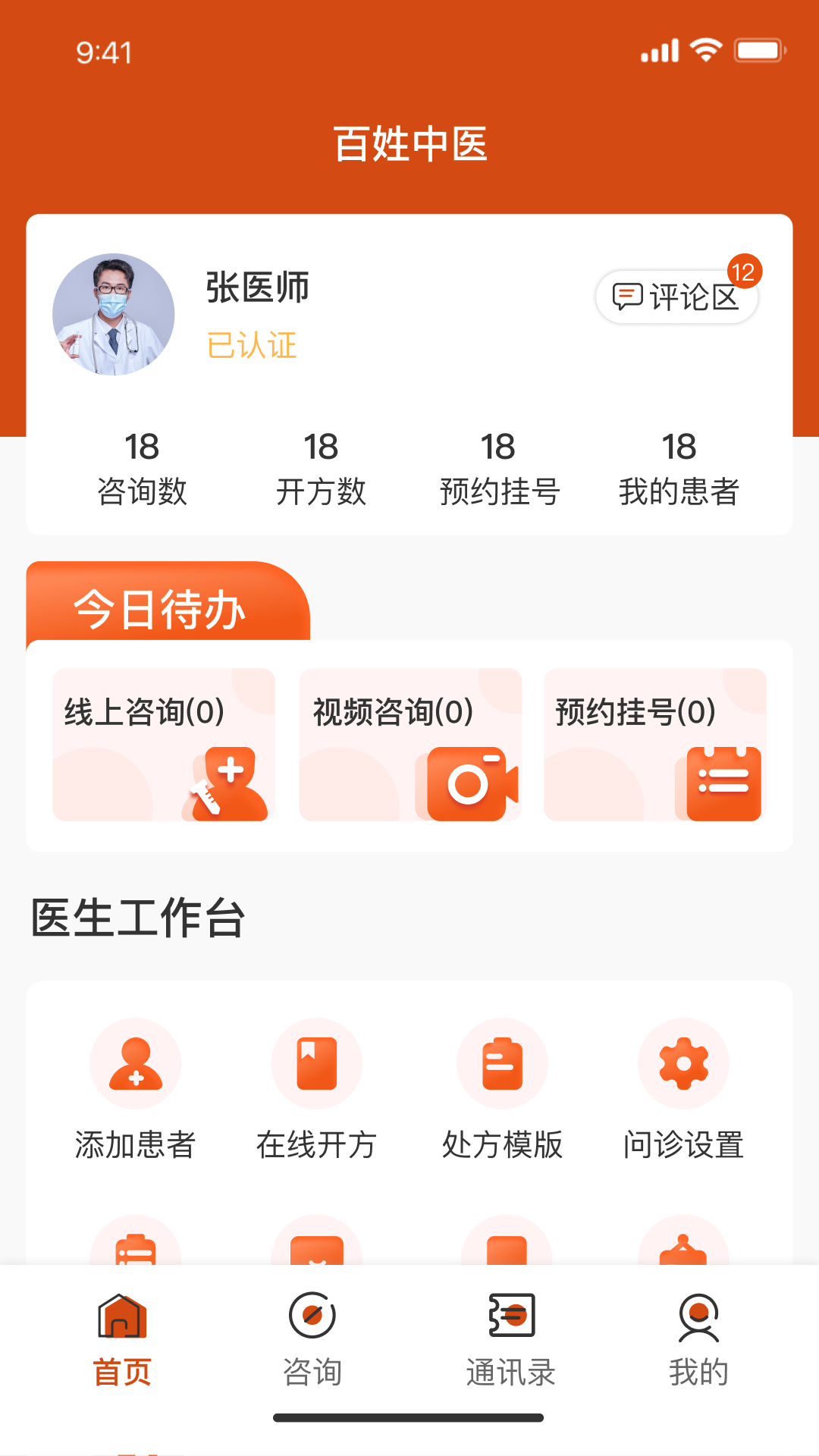This screenshot has width=819, height=1456.
Task: Click the 处方模版 clipboard icon
Action: coord(501,1062)
